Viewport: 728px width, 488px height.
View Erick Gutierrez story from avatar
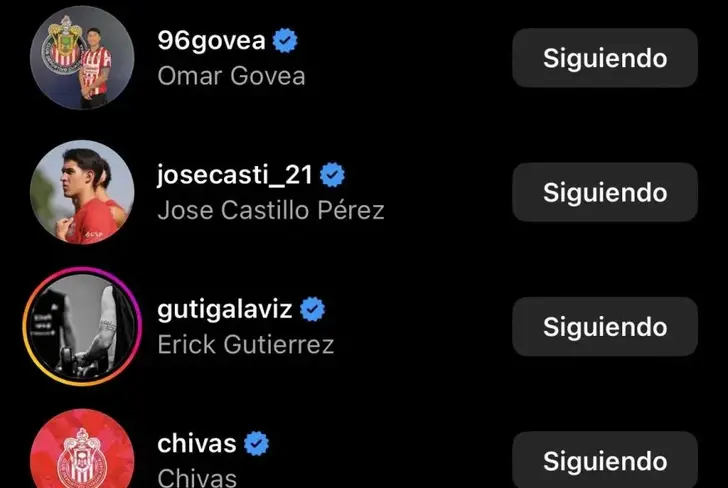[80, 326]
